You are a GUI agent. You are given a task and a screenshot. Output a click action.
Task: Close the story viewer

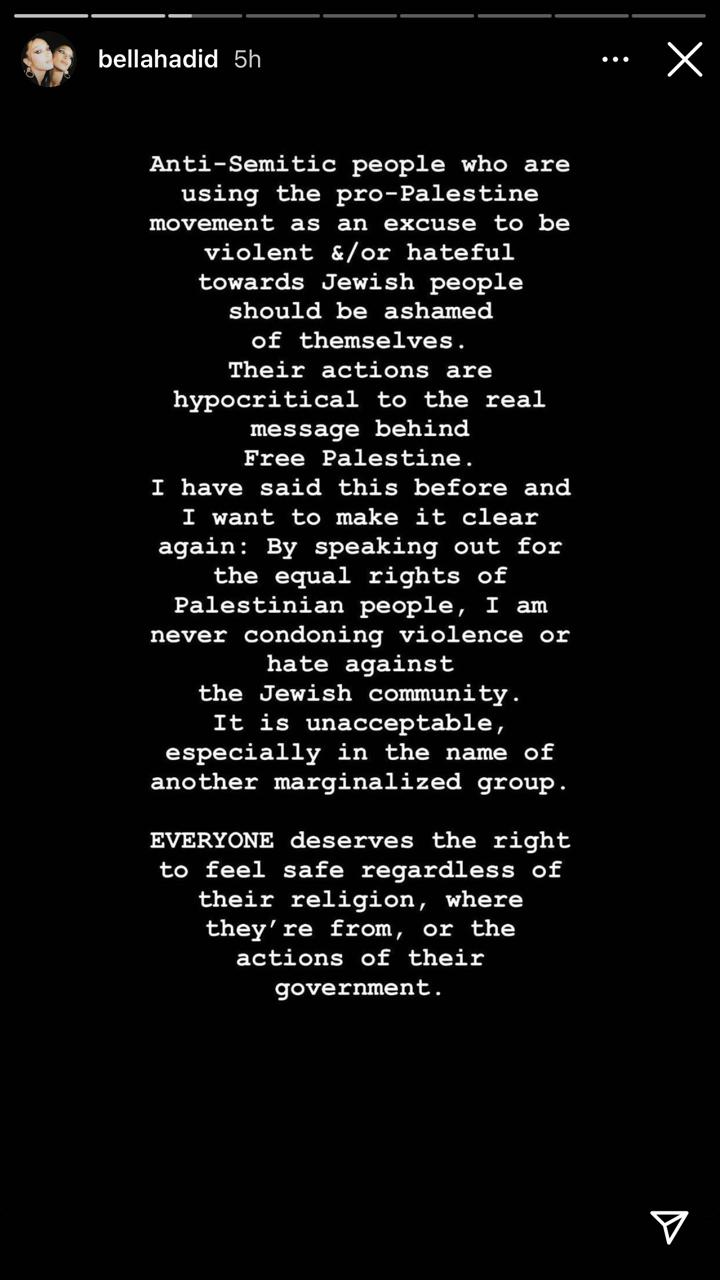[x=685, y=60]
